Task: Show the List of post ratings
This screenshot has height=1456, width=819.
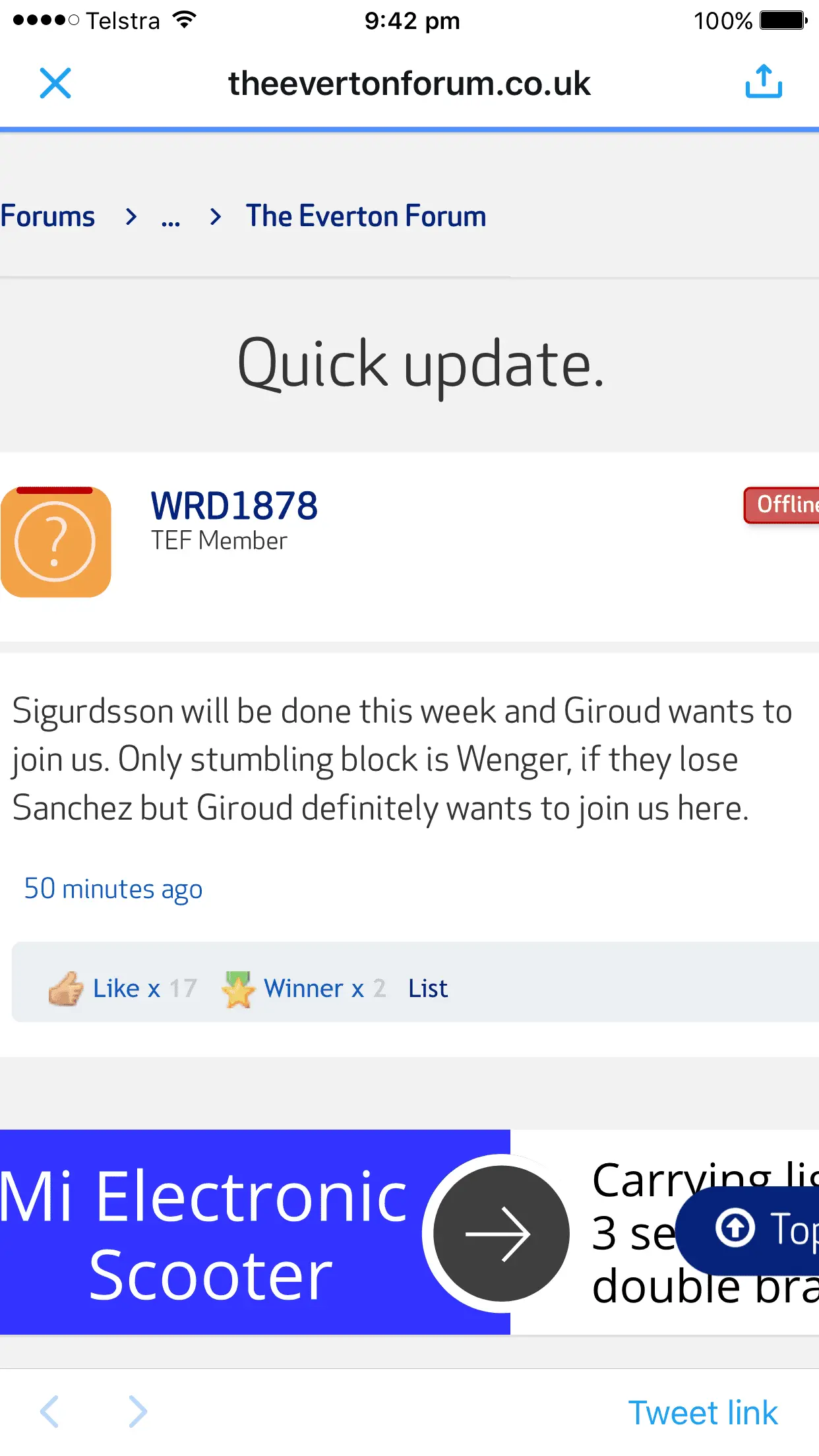Action: [x=427, y=988]
